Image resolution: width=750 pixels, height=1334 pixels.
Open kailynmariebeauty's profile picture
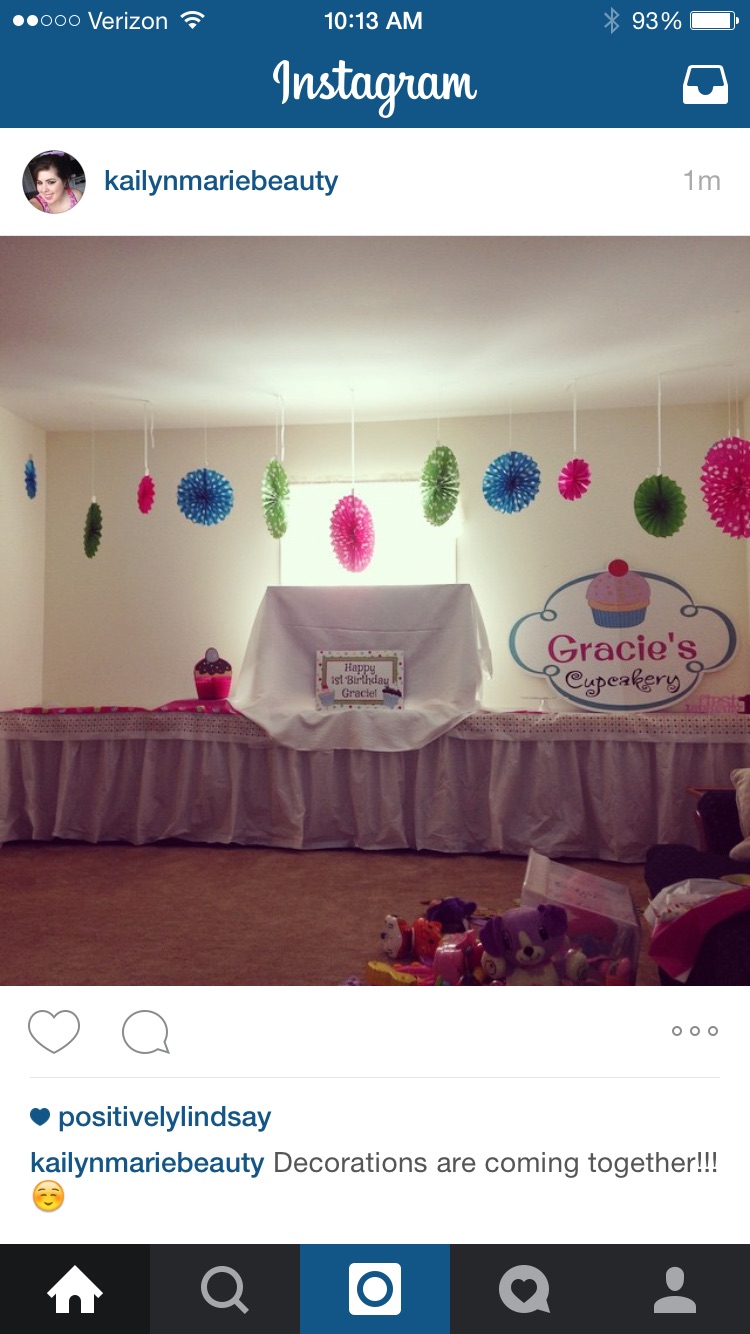point(54,182)
